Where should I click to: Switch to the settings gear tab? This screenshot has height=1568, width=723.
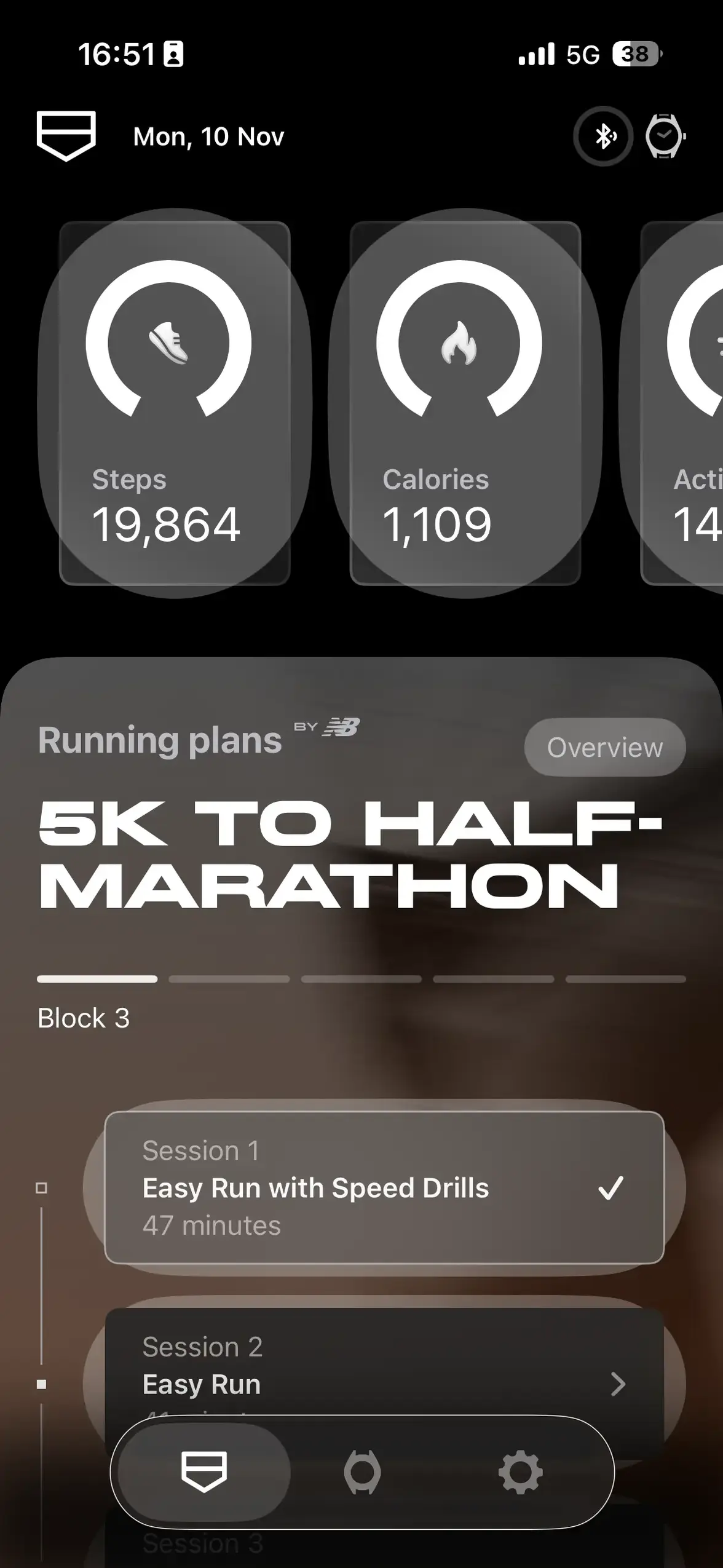pos(520,1472)
